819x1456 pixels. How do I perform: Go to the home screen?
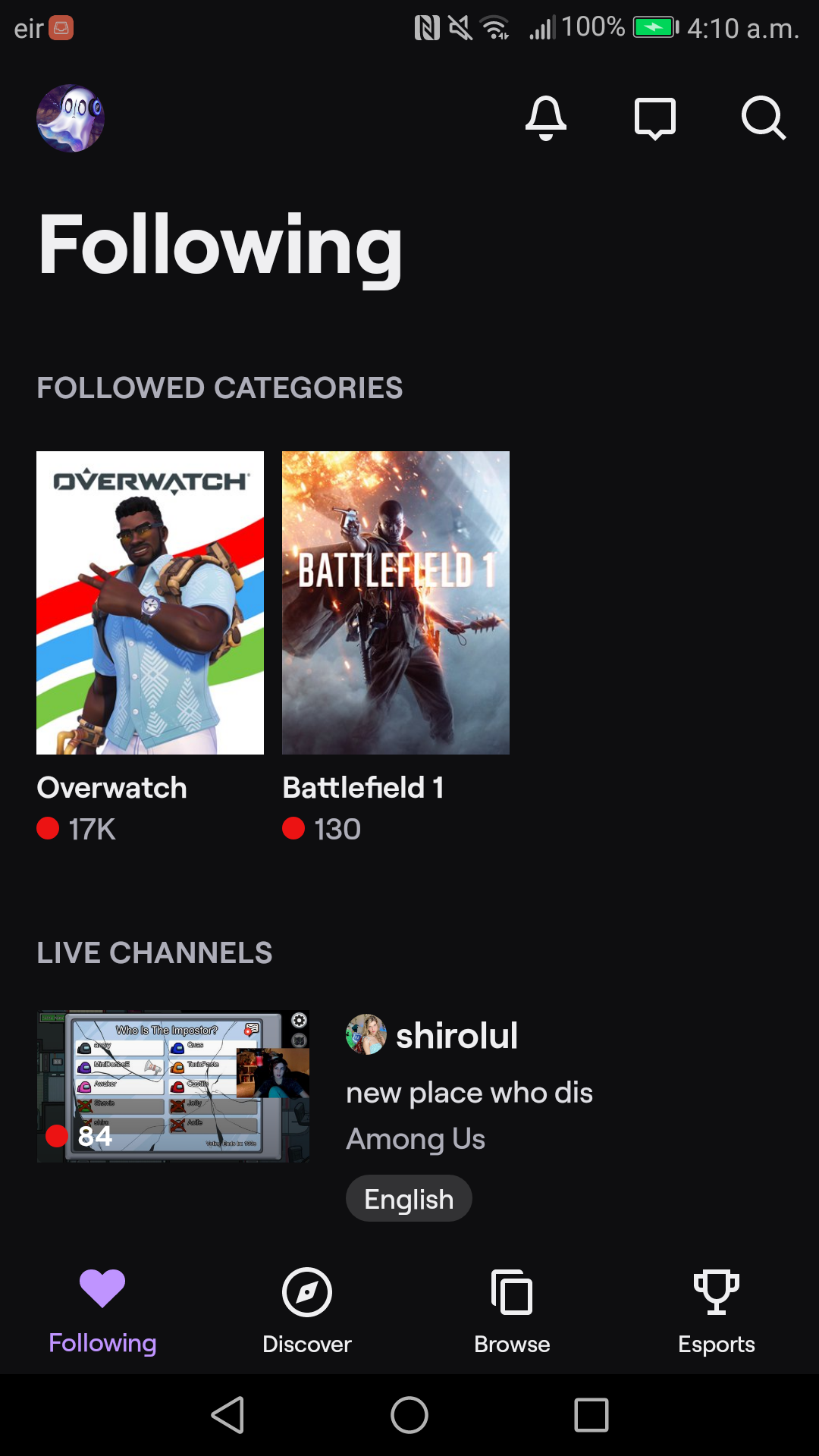click(409, 1415)
